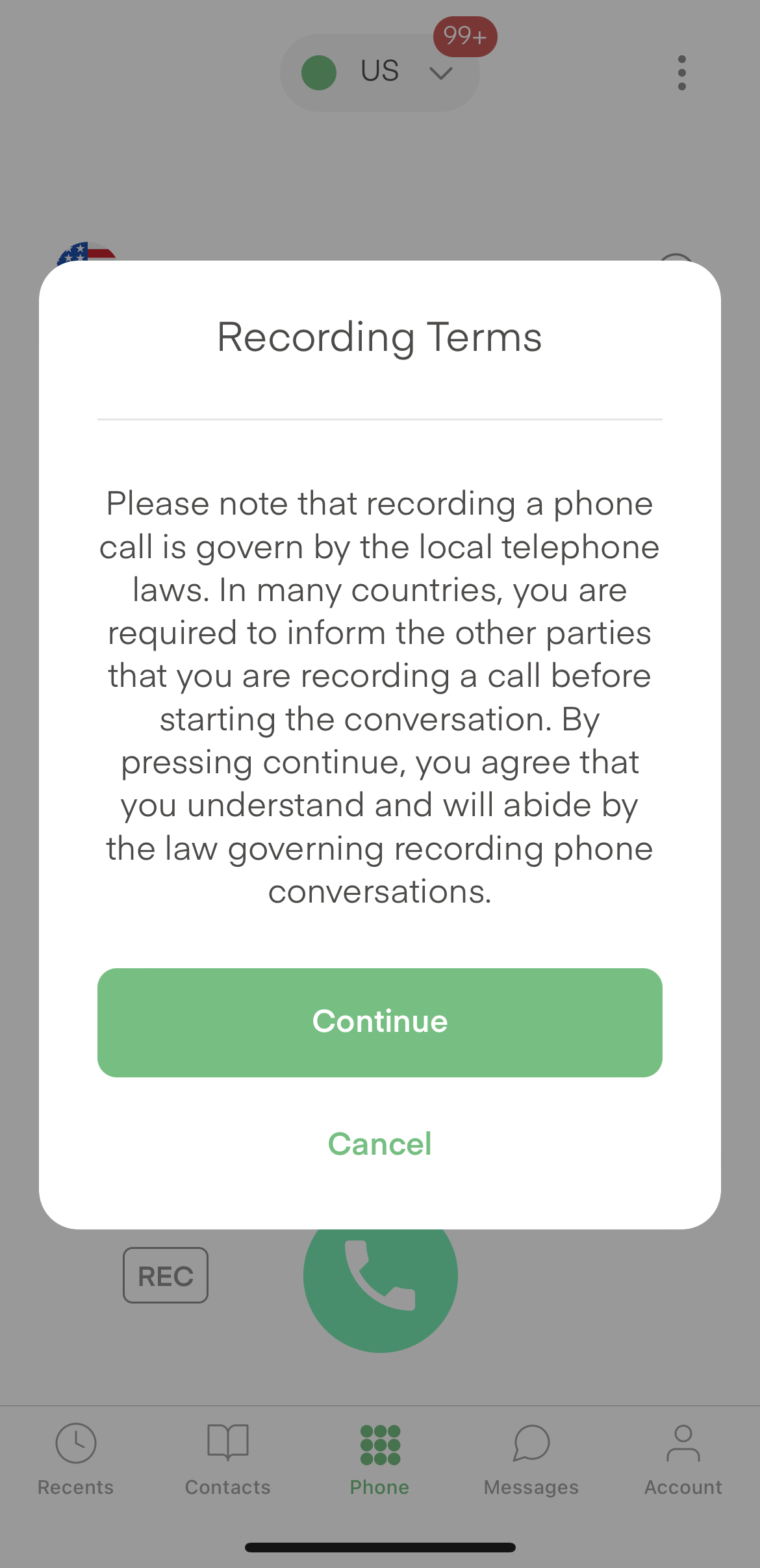Tap Continue to accept the recording terms
Viewport: 760px width, 1568px height.
click(380, 1022)
